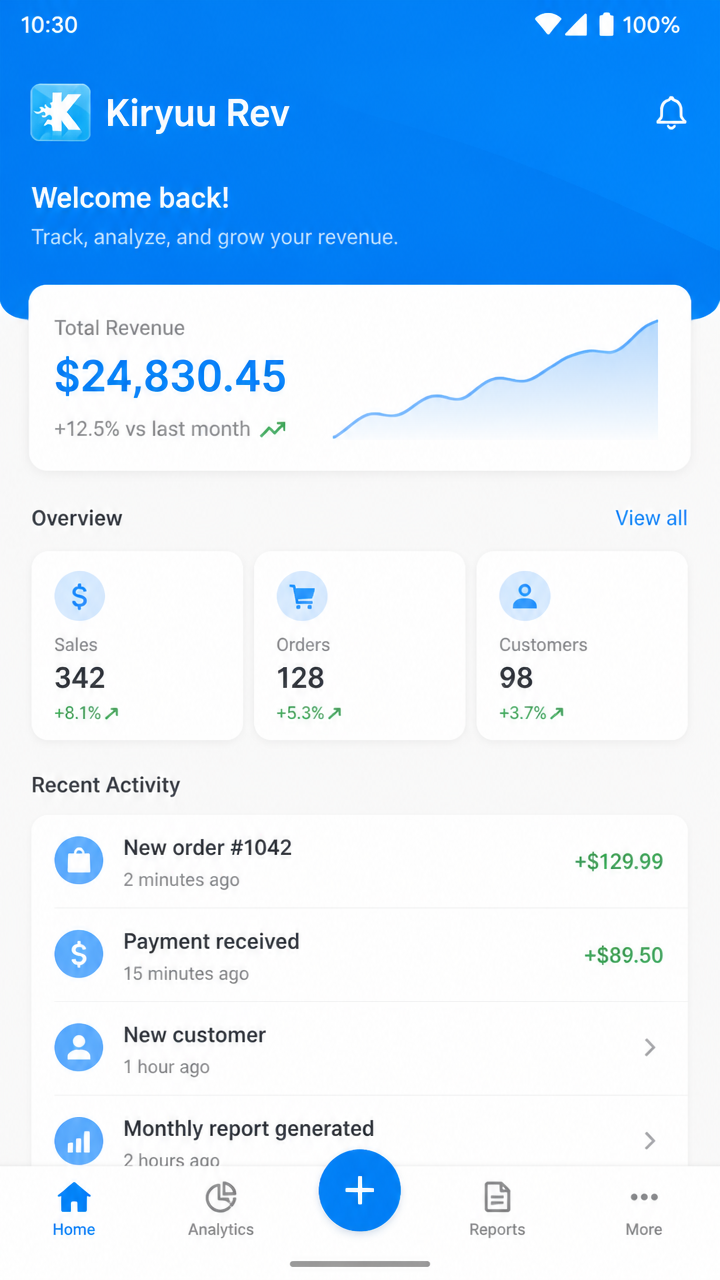Screen dimensions: 720x1280
Task: Open the Orders overview card
Action: pyautogui.click(x=360, y=646)
